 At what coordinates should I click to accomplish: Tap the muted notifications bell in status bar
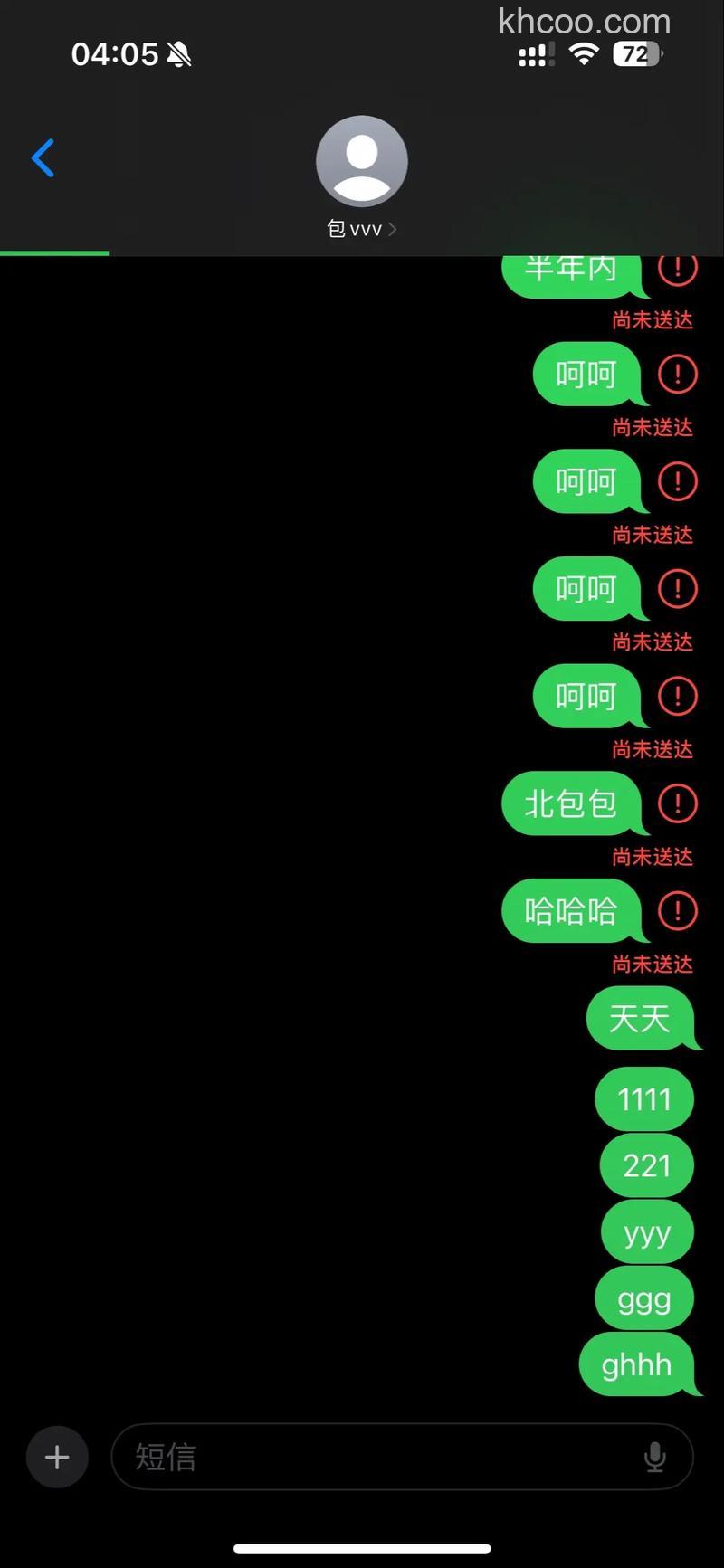click(177, 54)
